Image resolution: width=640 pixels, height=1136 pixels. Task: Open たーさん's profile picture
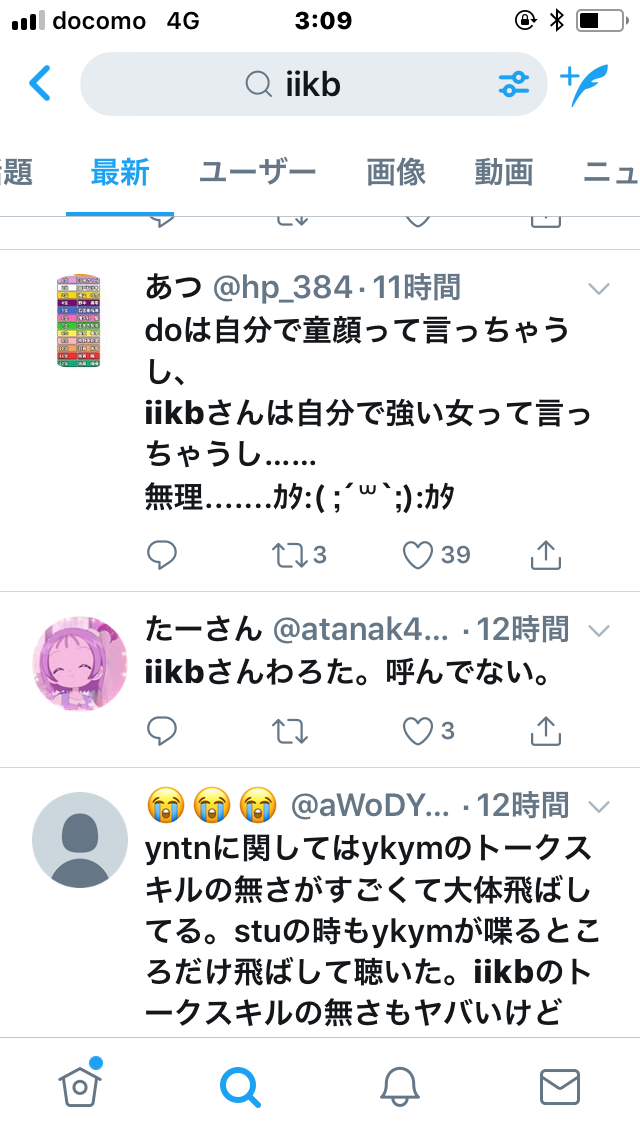80,664
